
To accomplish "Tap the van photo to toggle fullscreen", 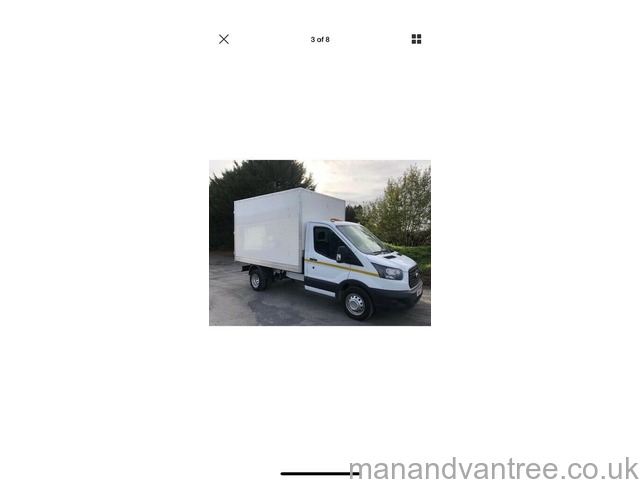I will [320, 243].
